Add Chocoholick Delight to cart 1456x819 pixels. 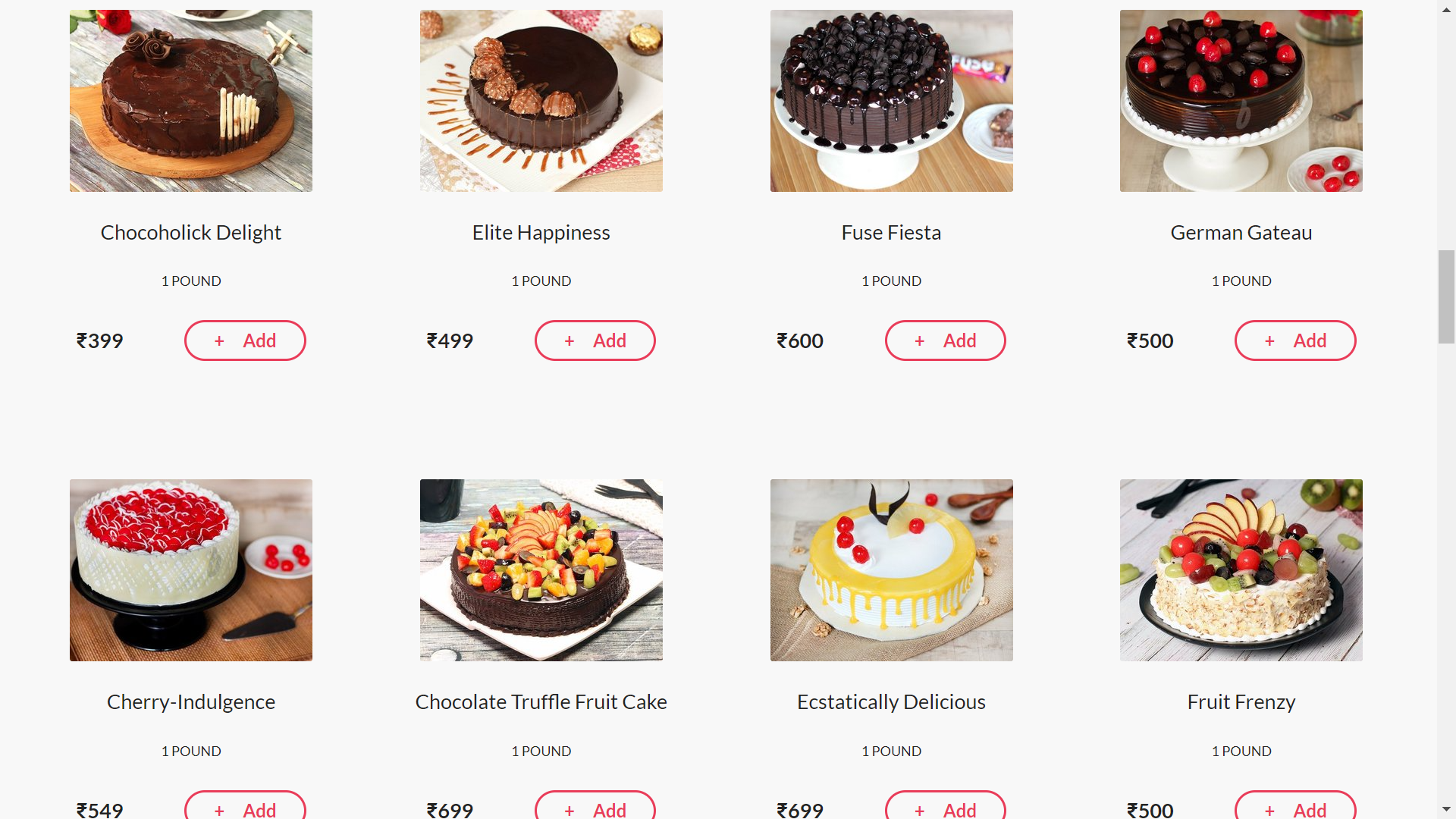click(x=245, y=340)
